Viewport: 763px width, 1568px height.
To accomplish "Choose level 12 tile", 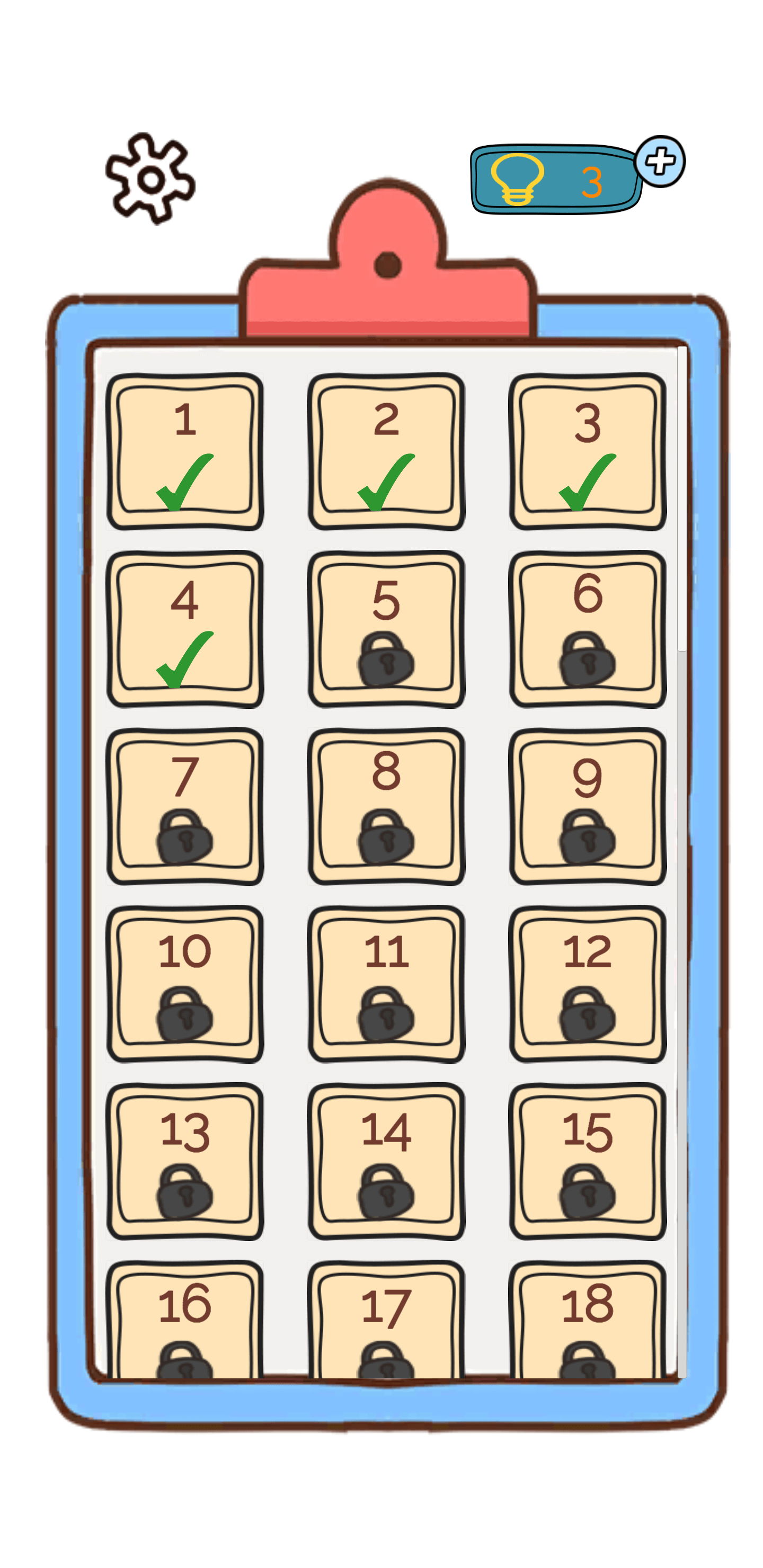I will click(x=588, y=984).
